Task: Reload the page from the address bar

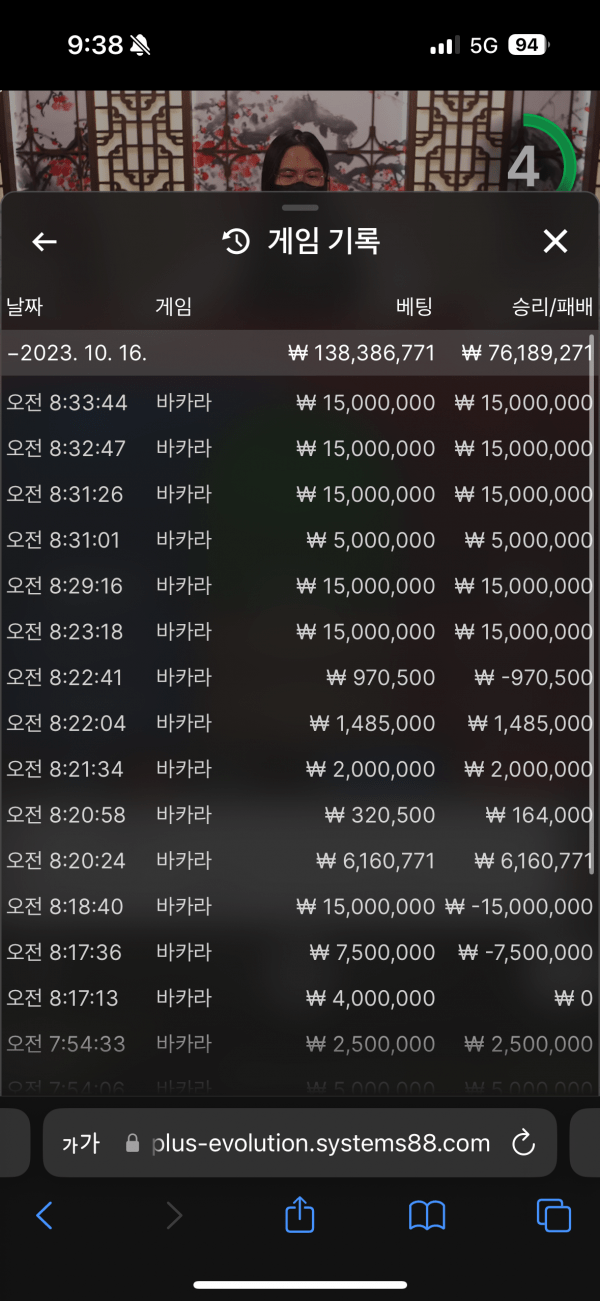Action: click(524, 1143)
